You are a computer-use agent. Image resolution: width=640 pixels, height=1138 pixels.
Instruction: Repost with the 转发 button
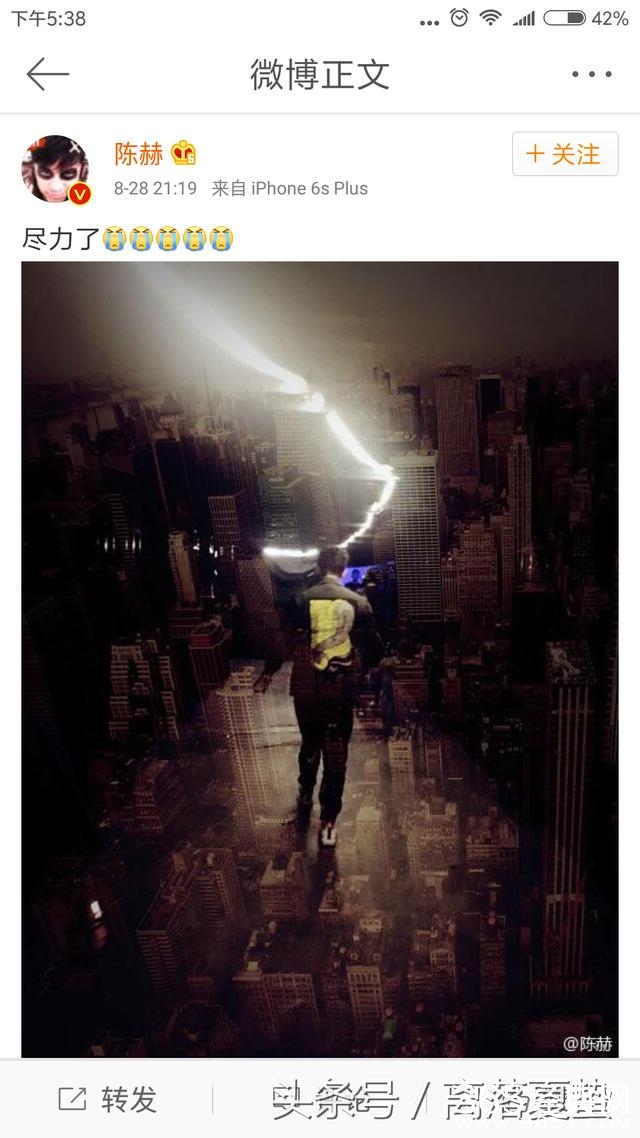coord(107,1100)
